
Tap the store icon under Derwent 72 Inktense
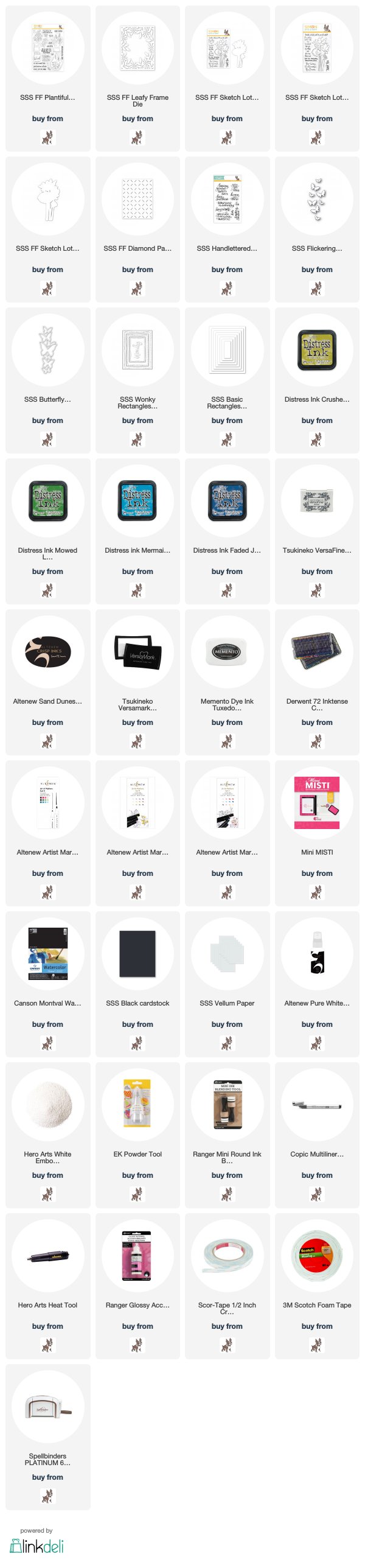point(317,741)
